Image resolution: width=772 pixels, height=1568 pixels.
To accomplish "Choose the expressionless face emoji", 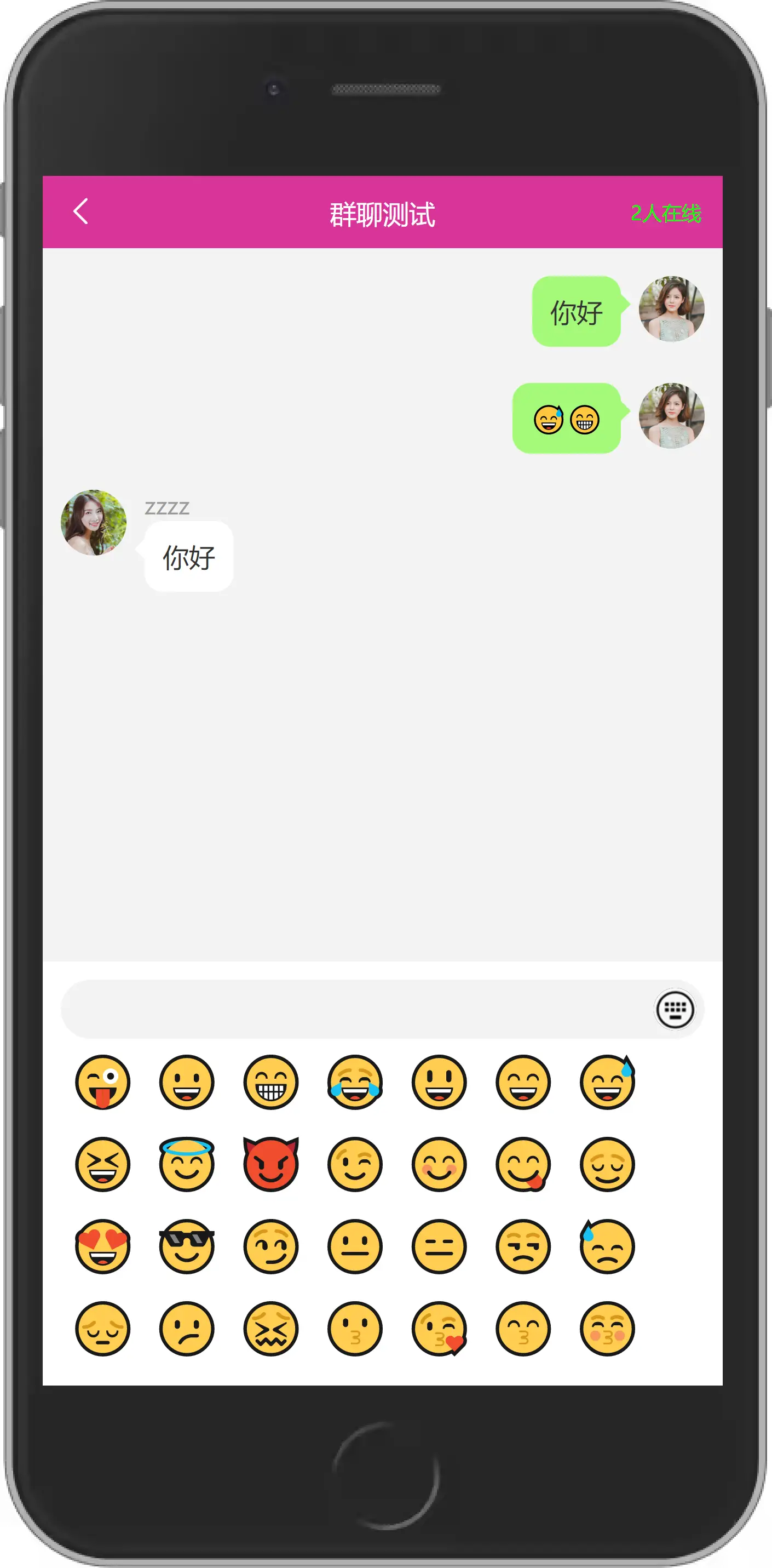I will click(x=439, y=1246).
